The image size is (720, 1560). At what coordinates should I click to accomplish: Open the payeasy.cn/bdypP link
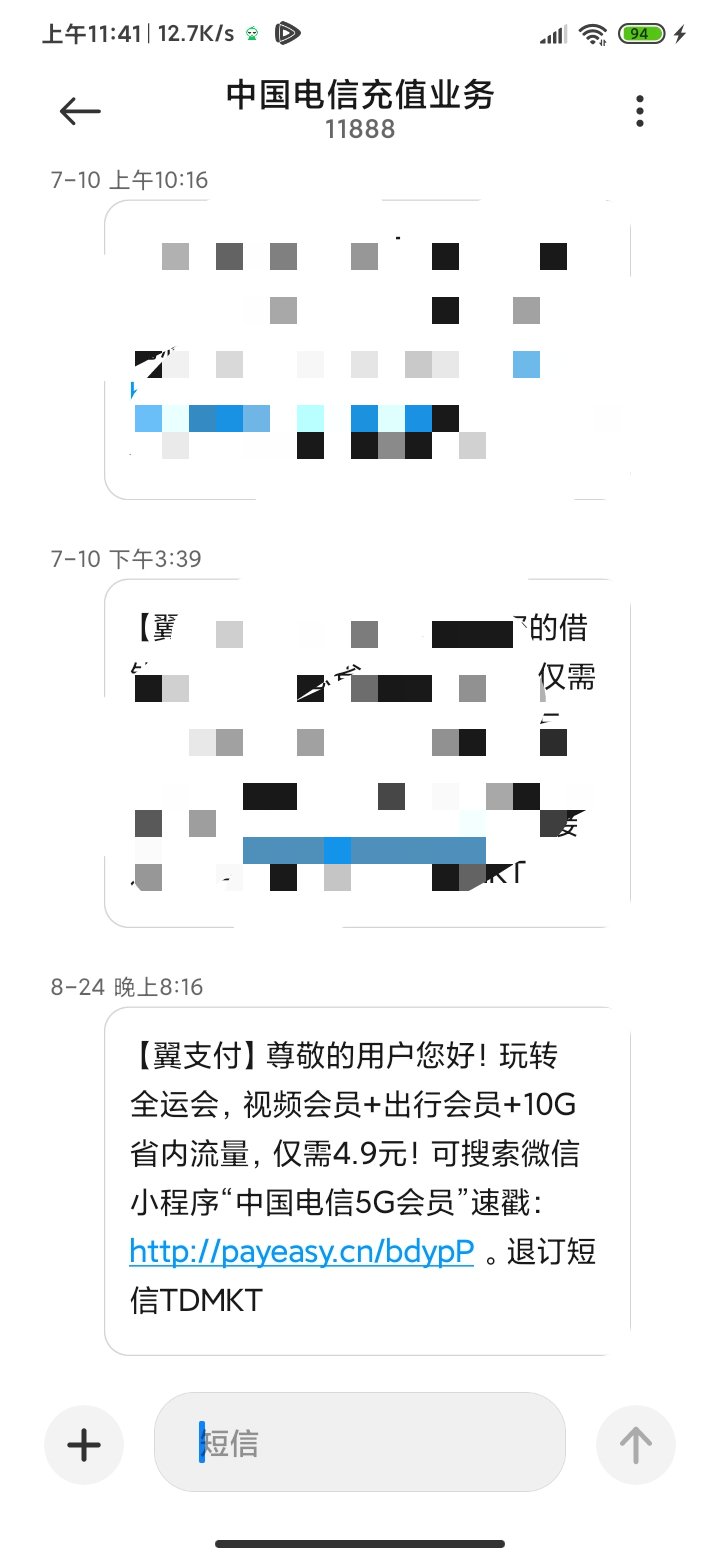(x=301, y=1251)
